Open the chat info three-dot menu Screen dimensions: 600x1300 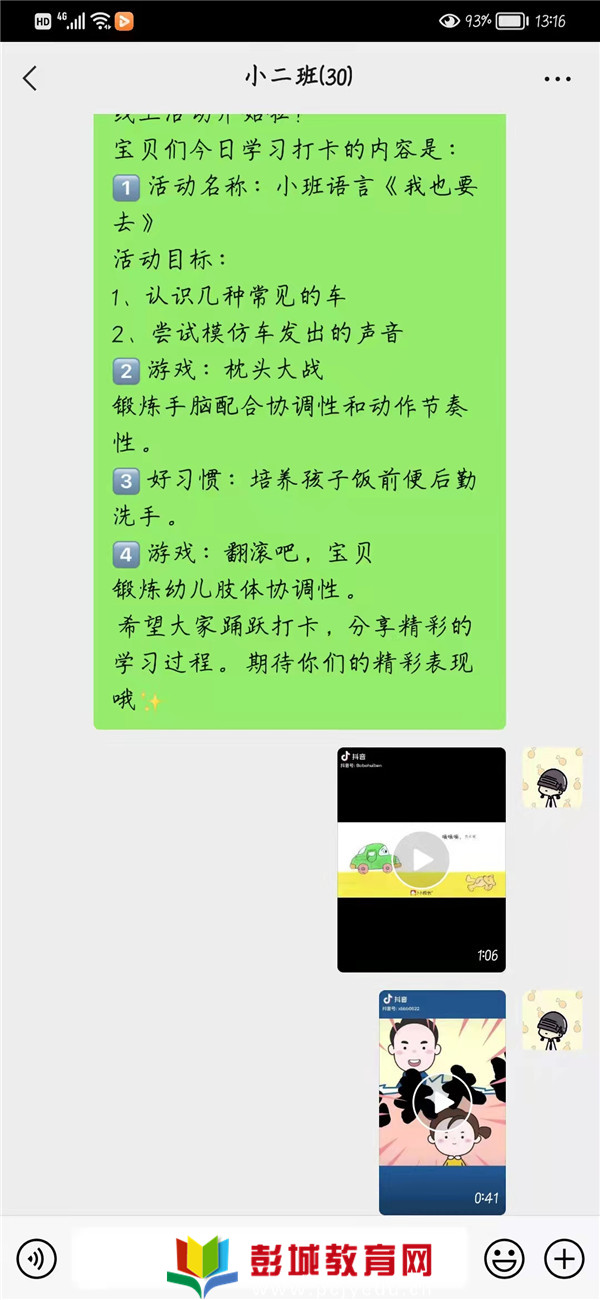click(x=557, y=79)
